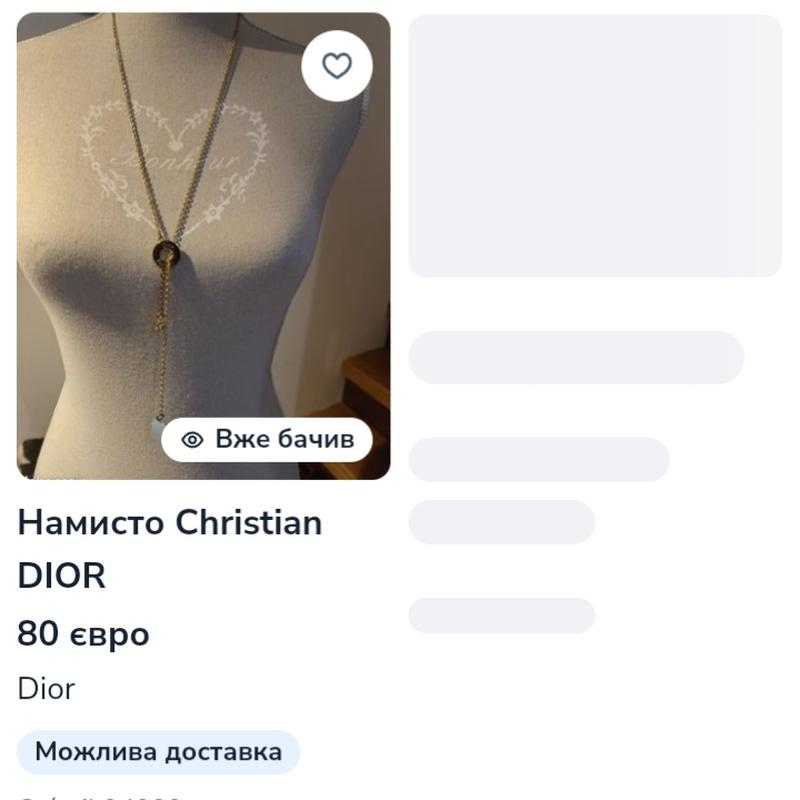This screenshot has height=800, width=800.
Task: Add the Christian Dior necklace to favorites
Action: click(337, 66)
